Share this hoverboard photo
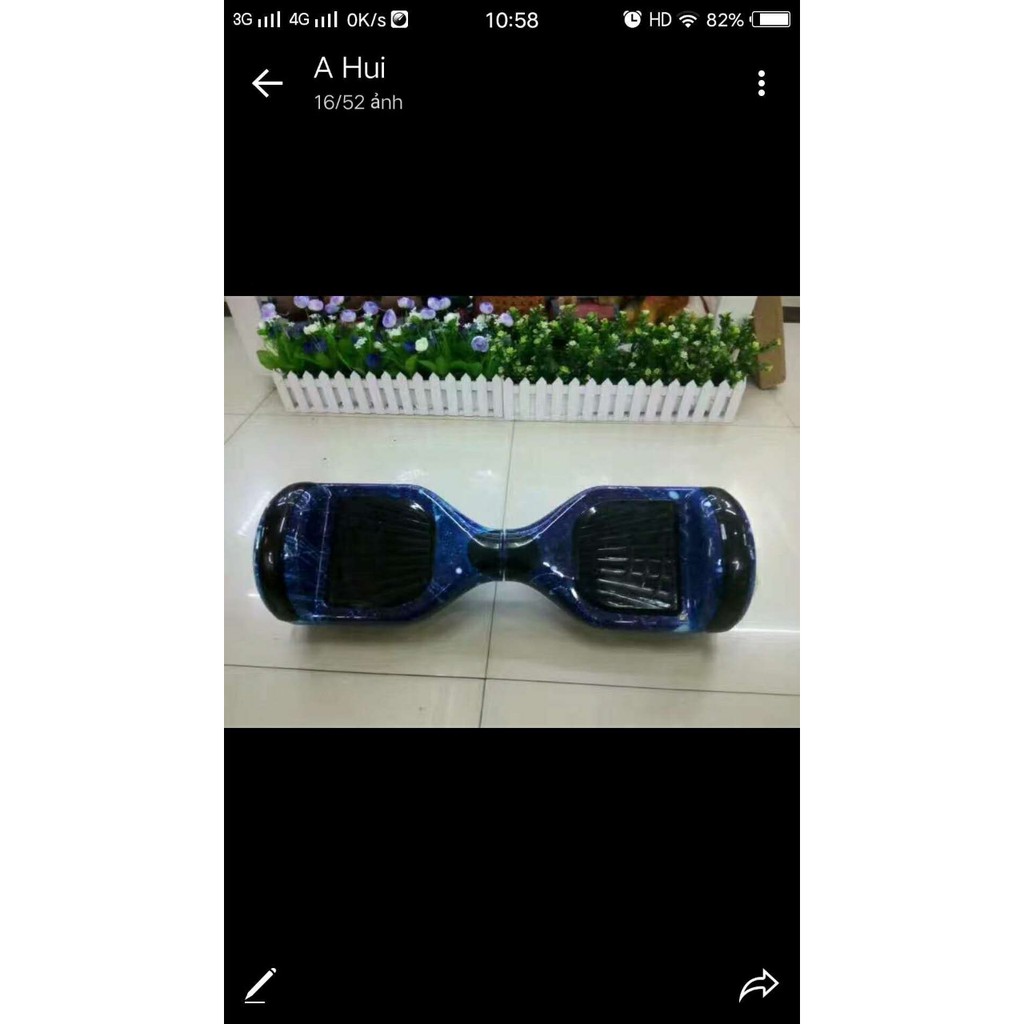The image size is (1024, 1024). pos(758,986)
